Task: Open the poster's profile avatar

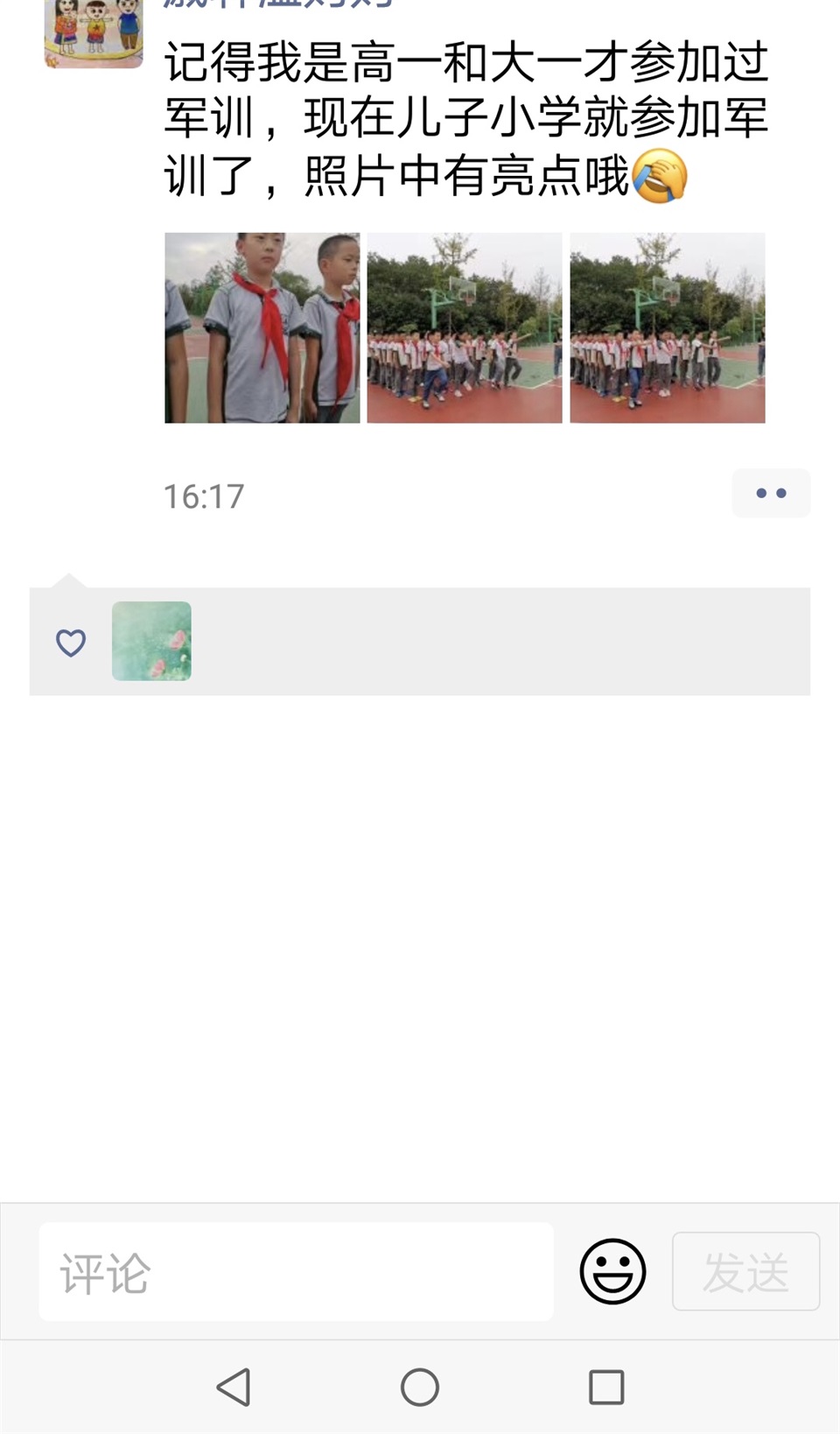Action: point(94,32)
